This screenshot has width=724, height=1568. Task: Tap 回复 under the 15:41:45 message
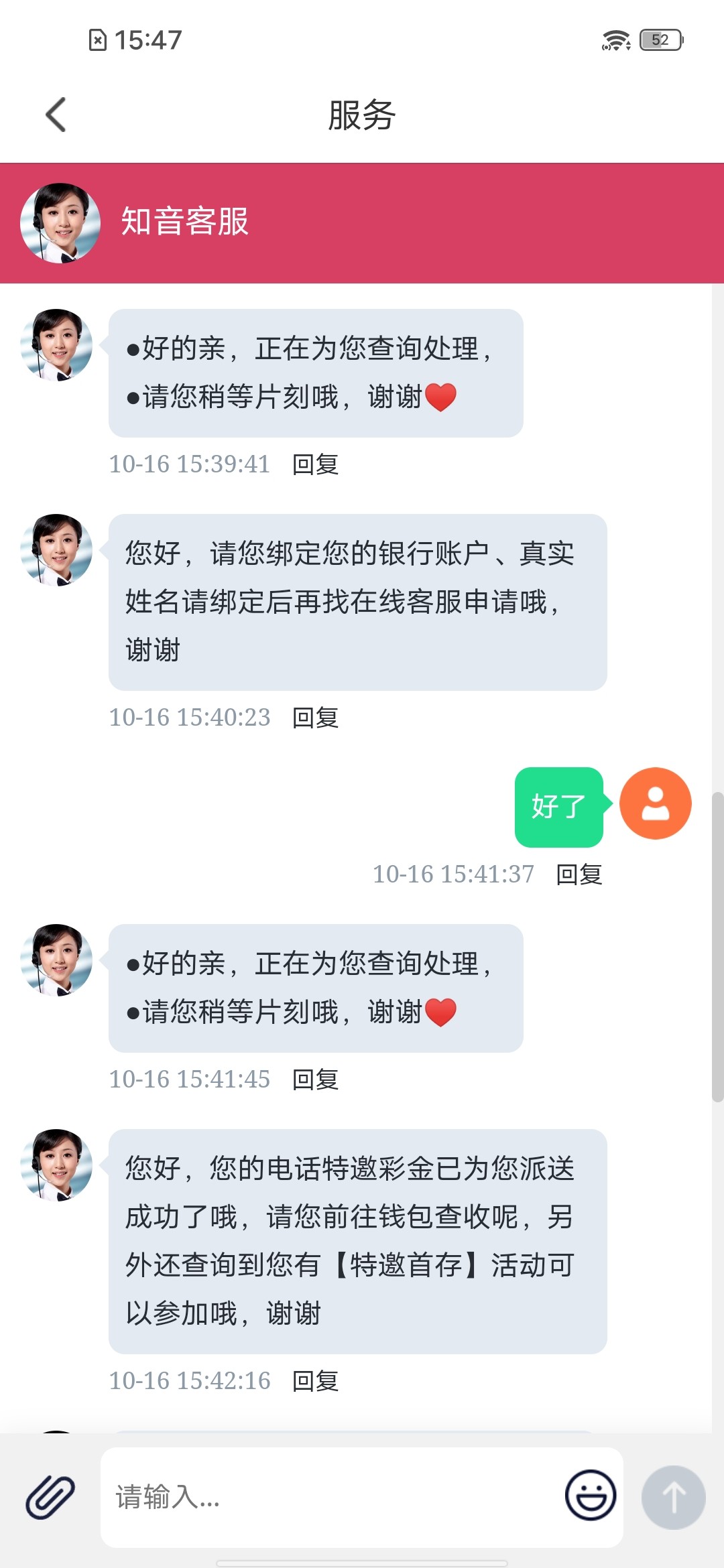point(316,1080)
